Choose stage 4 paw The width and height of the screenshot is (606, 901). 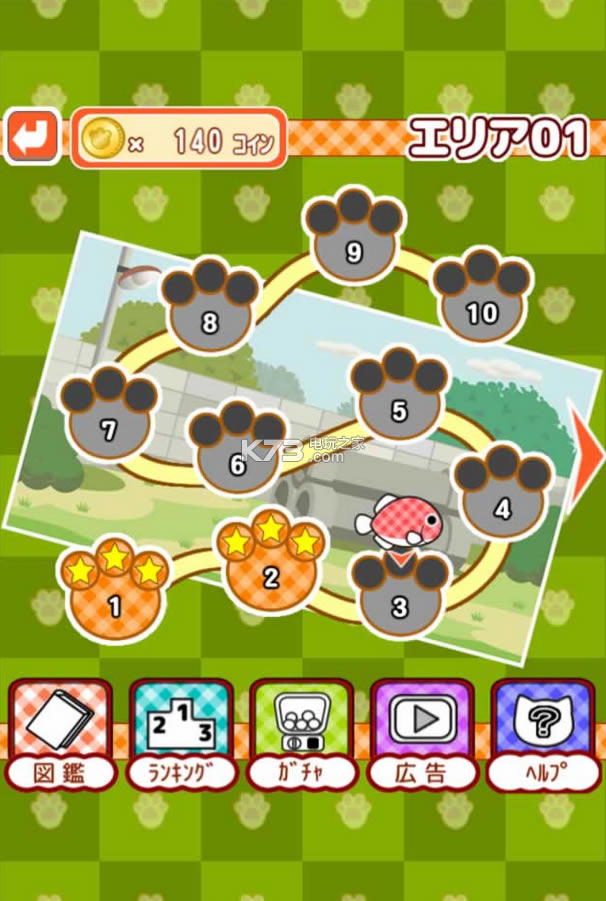(x=502, y=498)
